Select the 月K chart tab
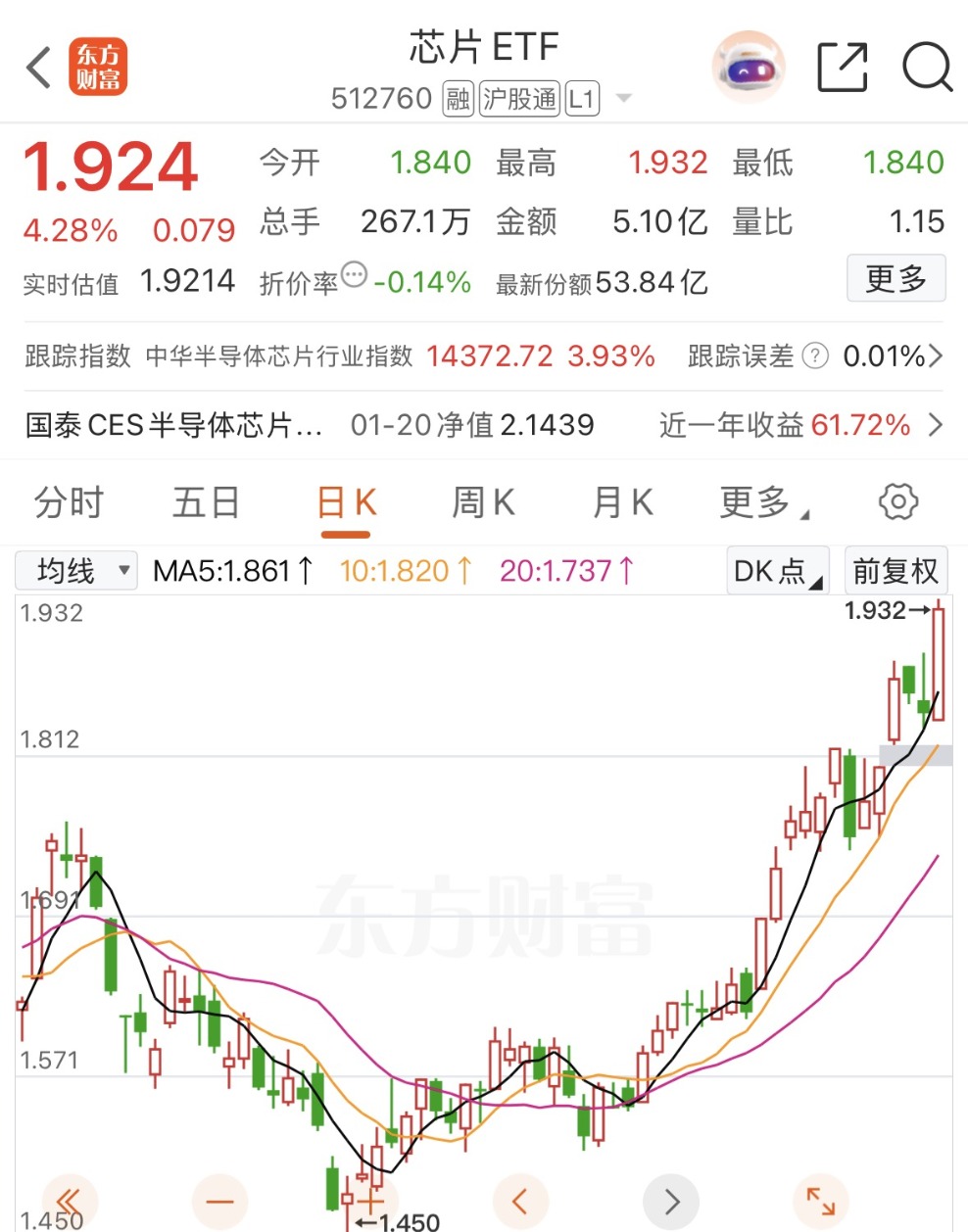 [622, 502]
